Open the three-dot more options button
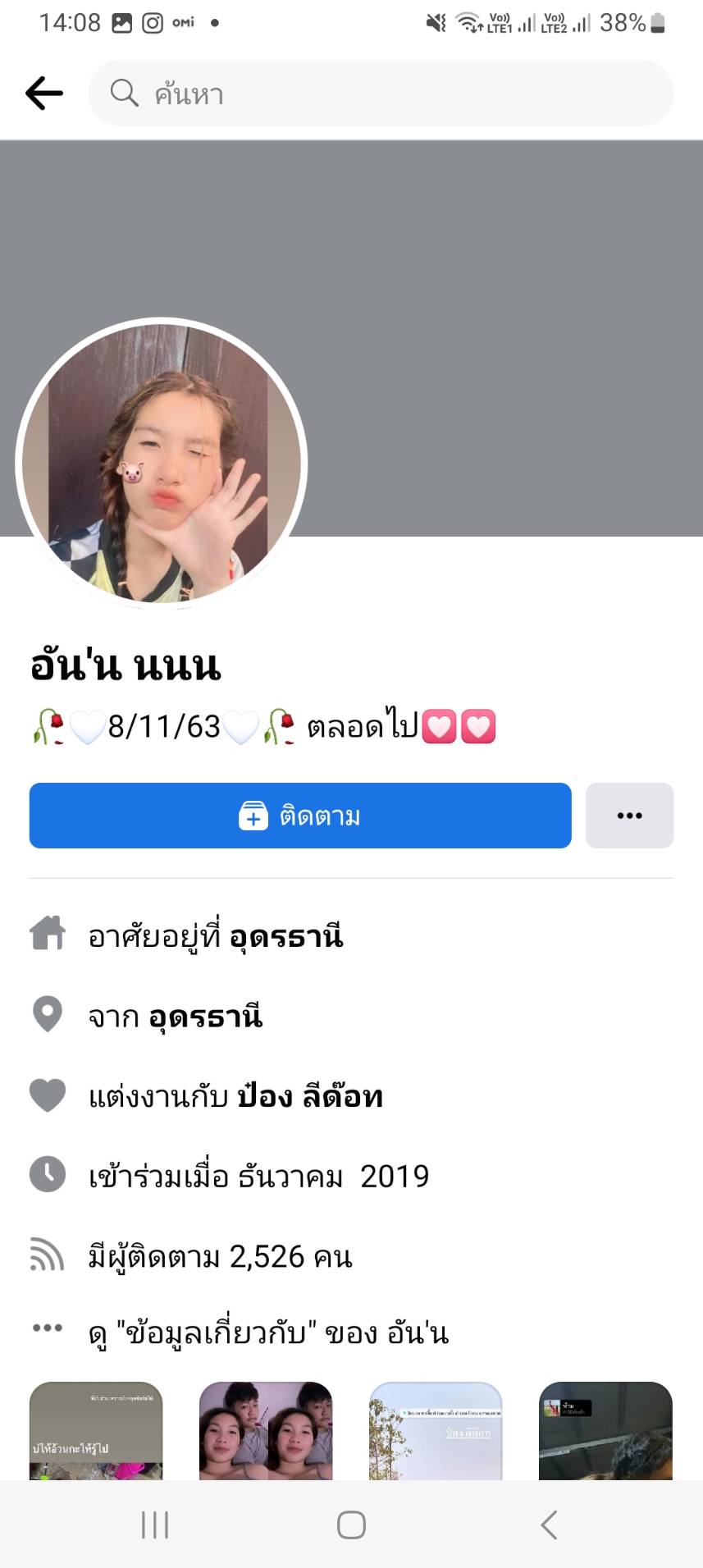The height and width of the screenshot is (1568, 703). pyautogui.click(x=629, y=816)
